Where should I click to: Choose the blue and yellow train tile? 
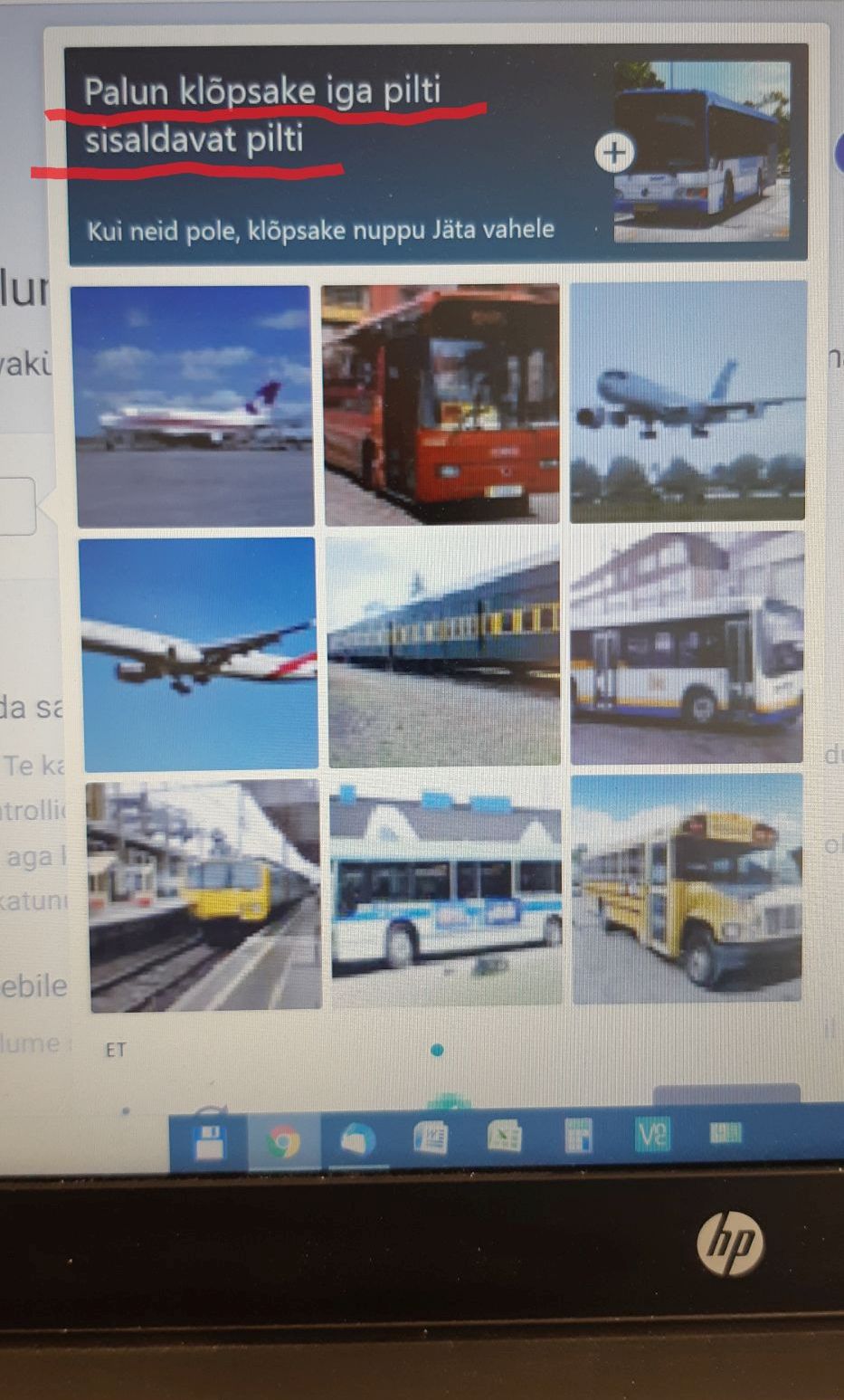pos(443,650)
